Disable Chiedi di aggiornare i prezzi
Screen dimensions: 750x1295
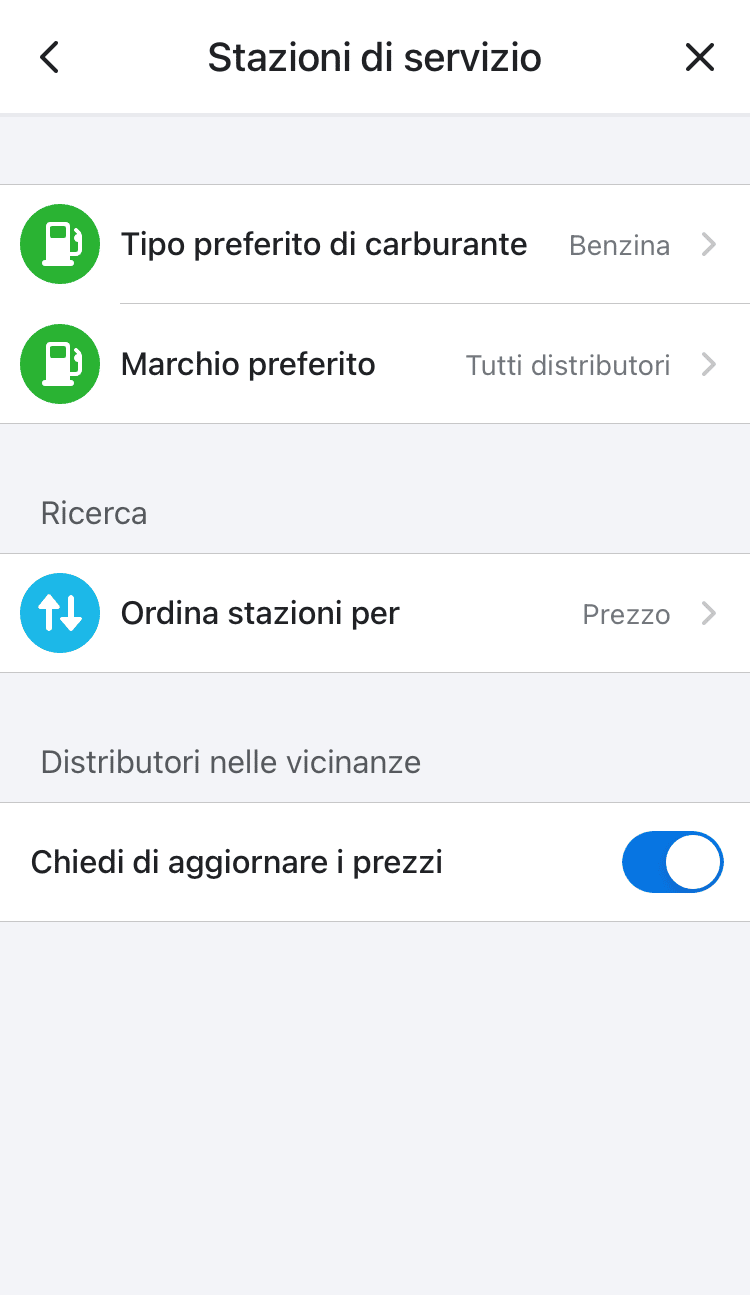tap(671, 862)
